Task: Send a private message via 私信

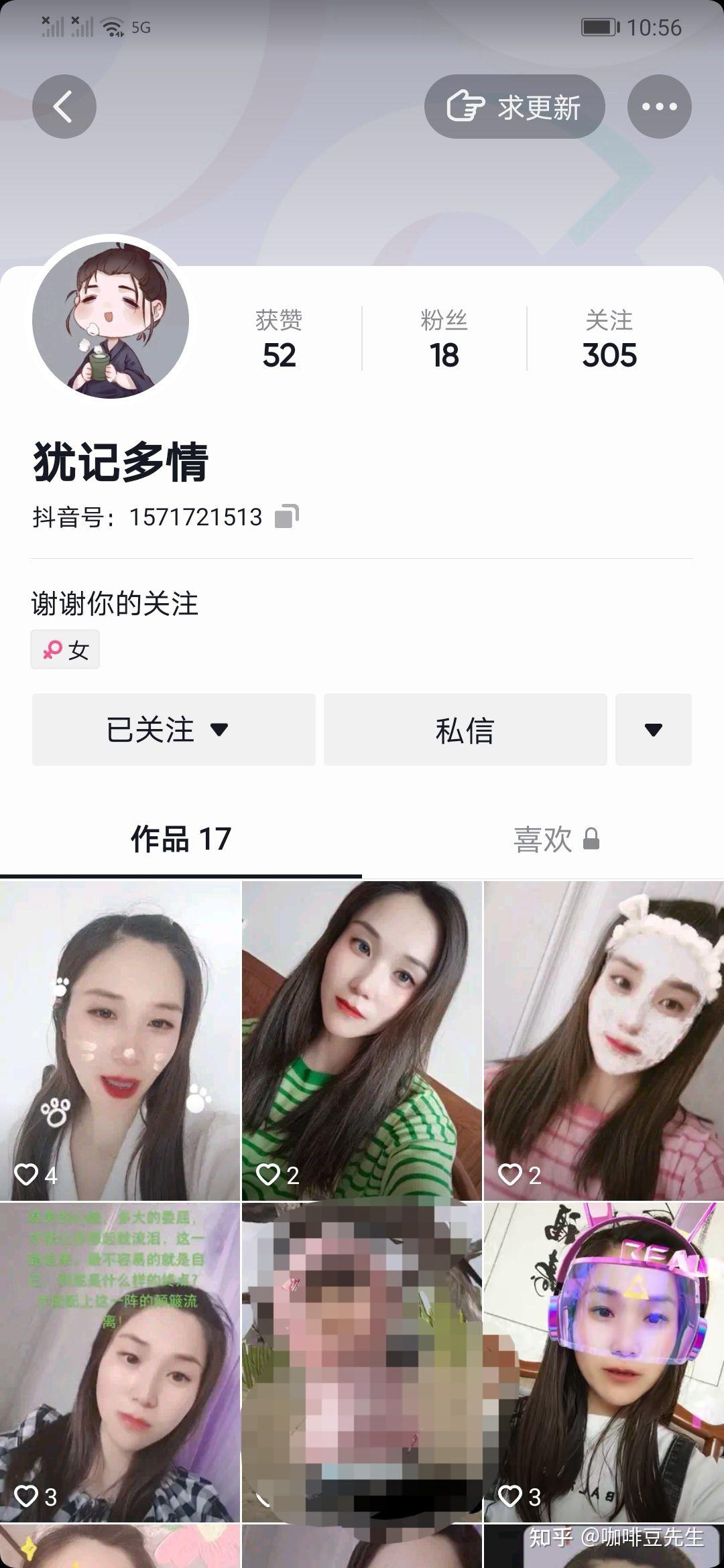Action: click(465, 730)
